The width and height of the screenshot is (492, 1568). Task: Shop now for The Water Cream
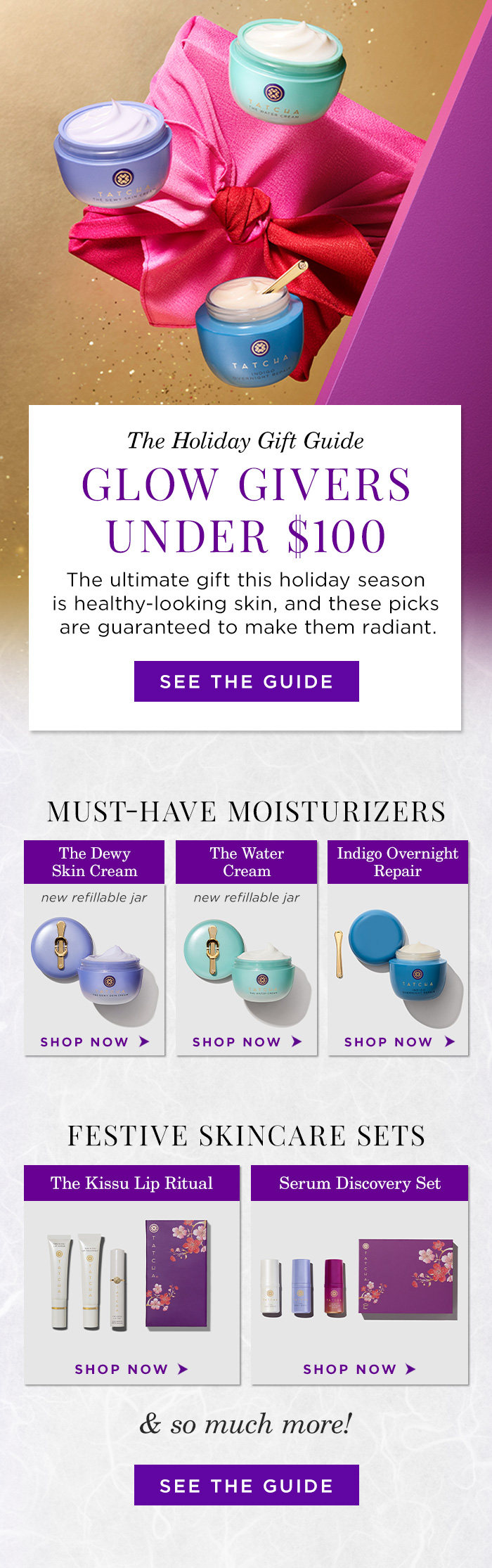point(247,1041)
